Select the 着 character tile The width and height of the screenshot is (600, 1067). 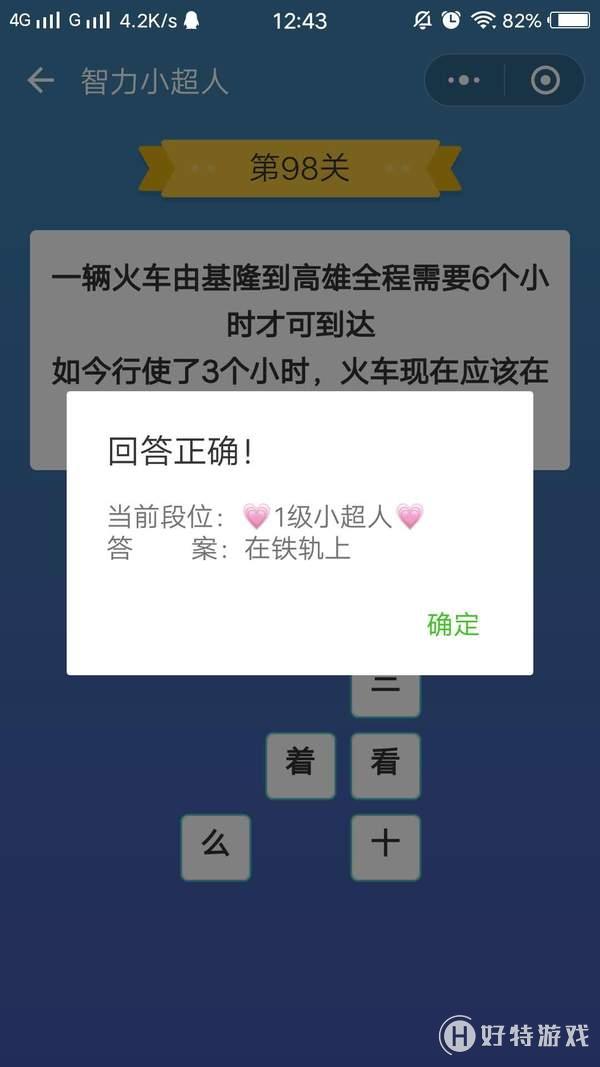point(300,765)
